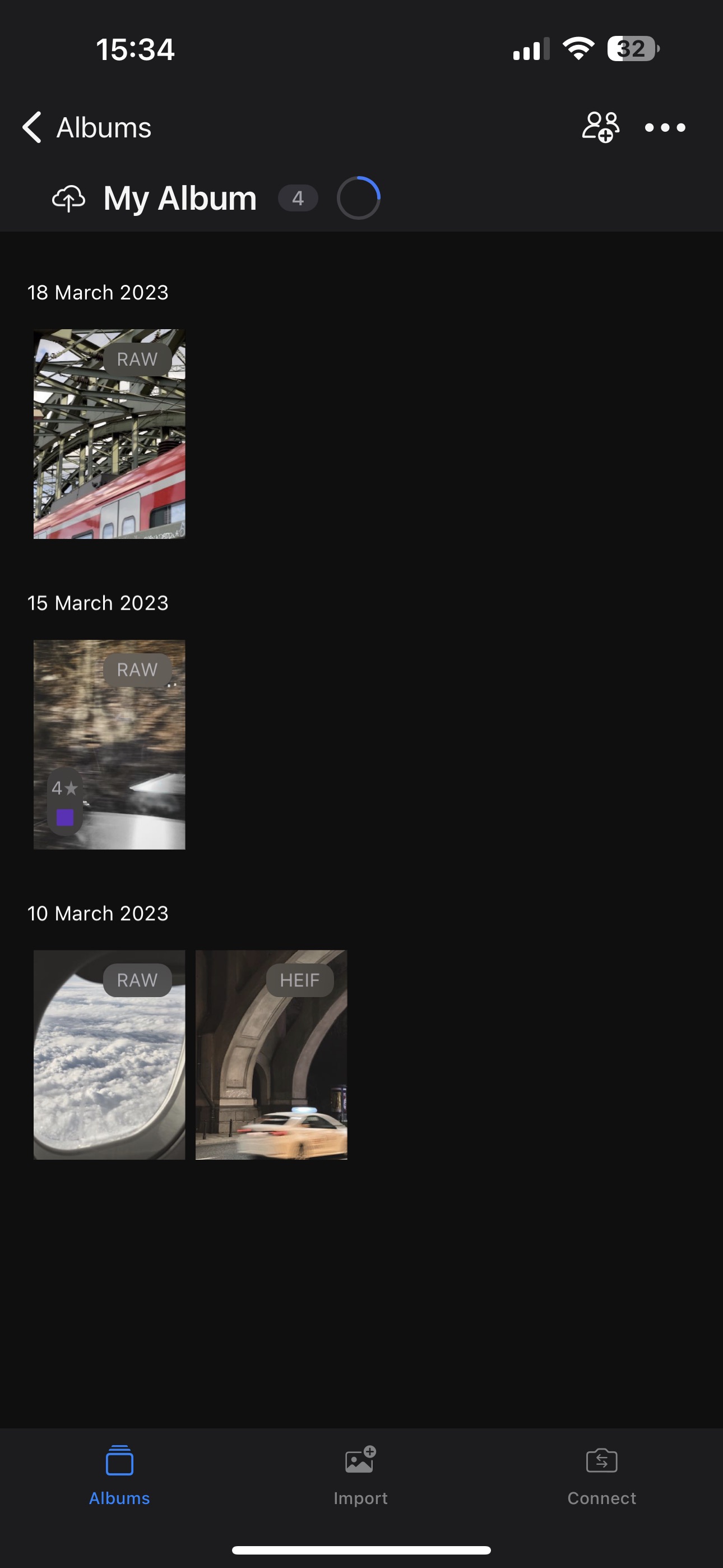Tap the cloud upload icon beside My Album
The width and height of the screenshot is (723, 1568).
pyautogui.click(x=69, y=199)
